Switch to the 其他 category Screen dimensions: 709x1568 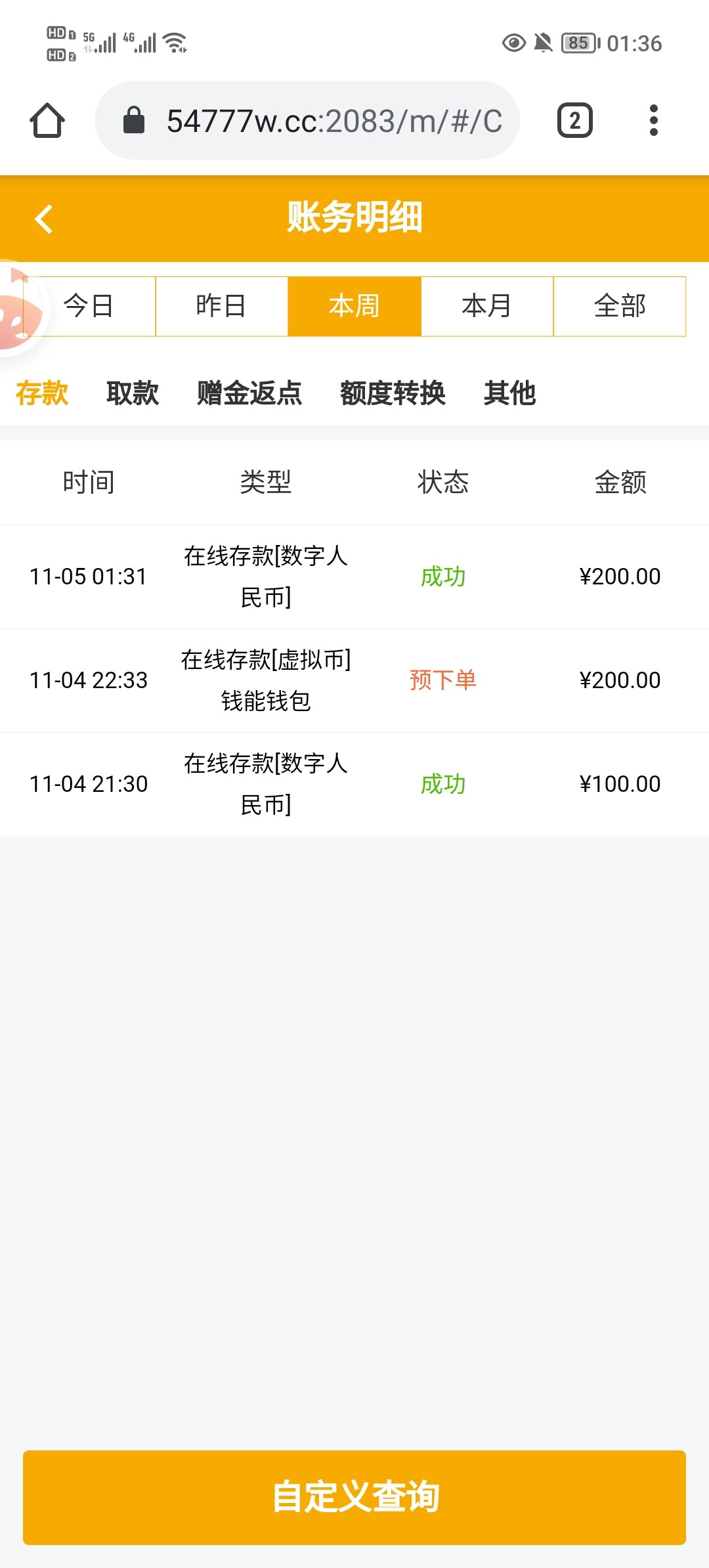pos(510,393)
